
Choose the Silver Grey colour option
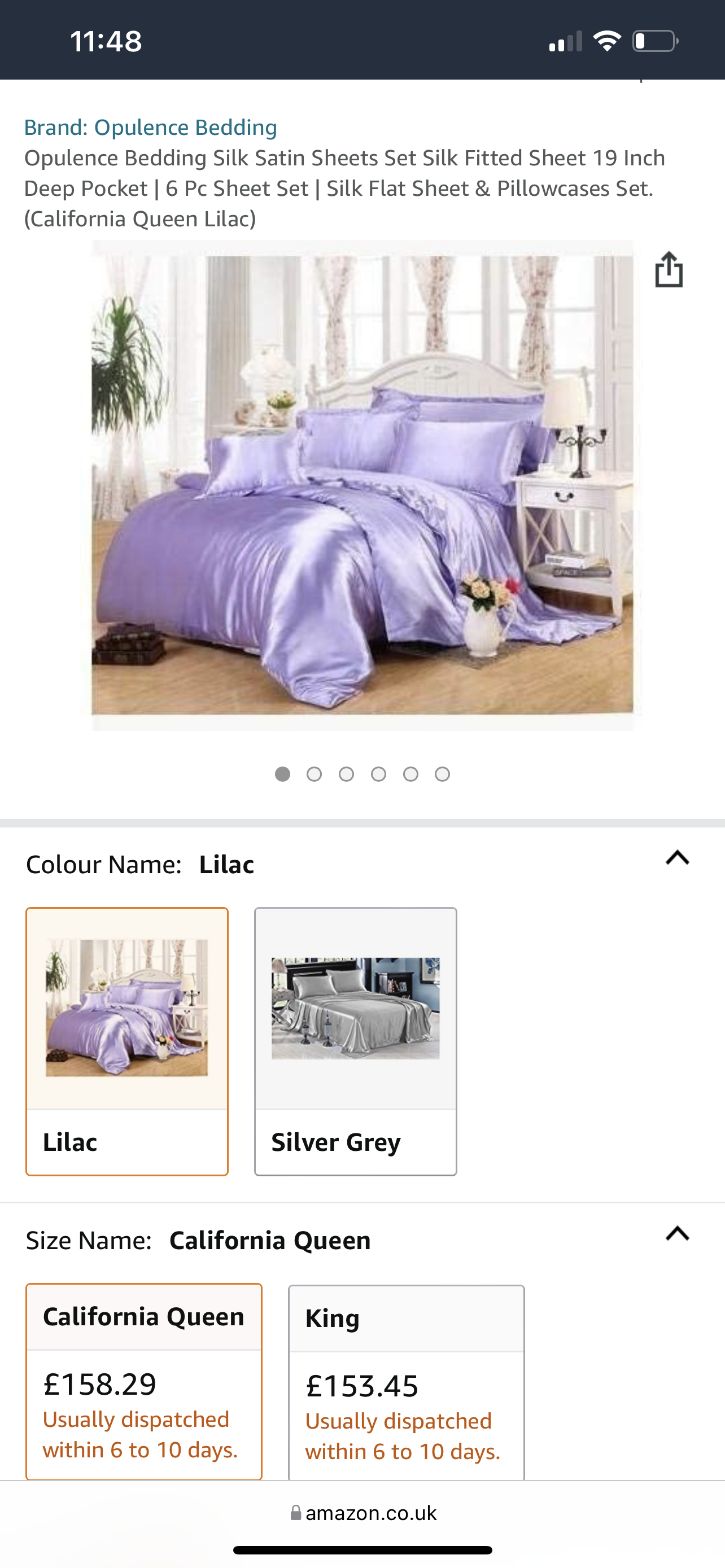tap(356, 1041)
